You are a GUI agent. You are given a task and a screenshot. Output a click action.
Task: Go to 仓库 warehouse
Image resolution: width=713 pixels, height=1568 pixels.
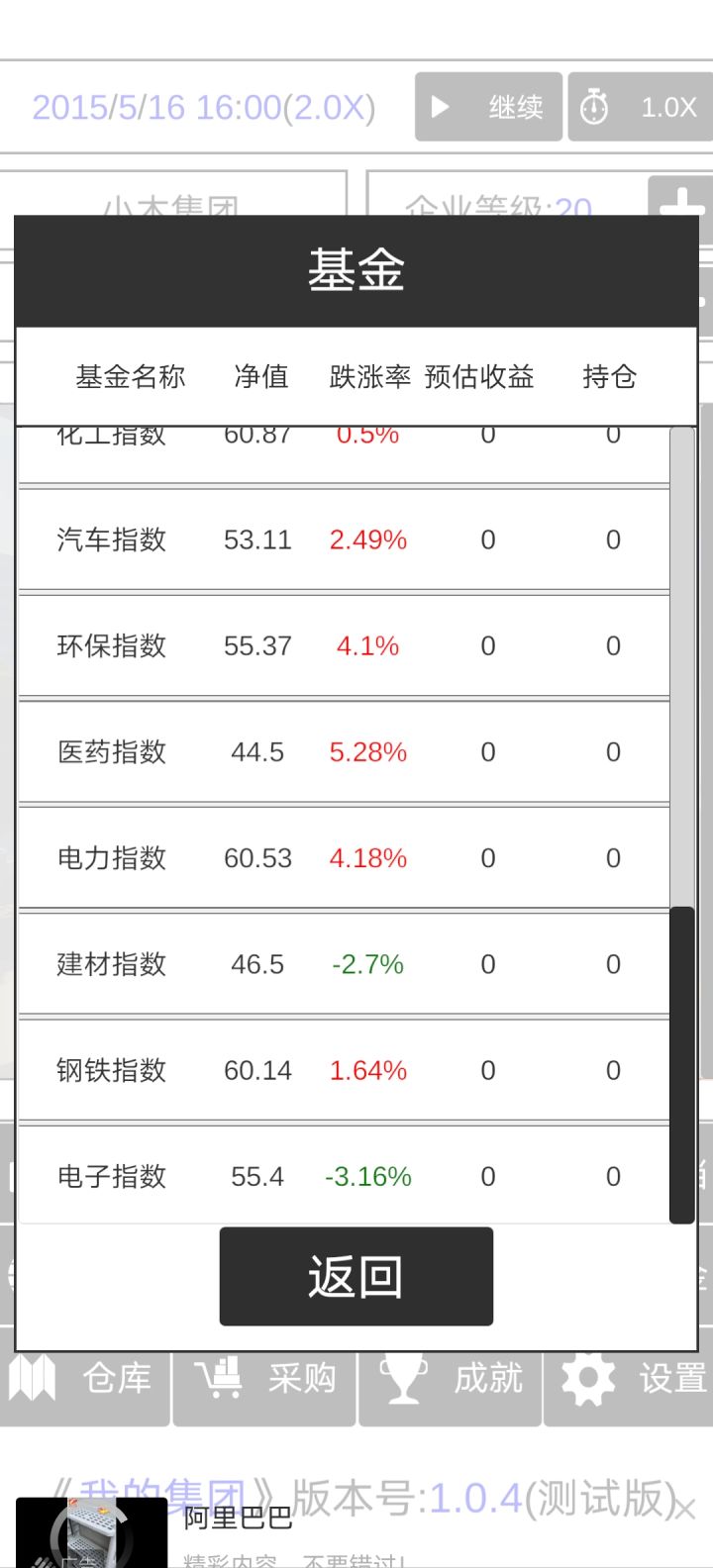[86, 1379]
